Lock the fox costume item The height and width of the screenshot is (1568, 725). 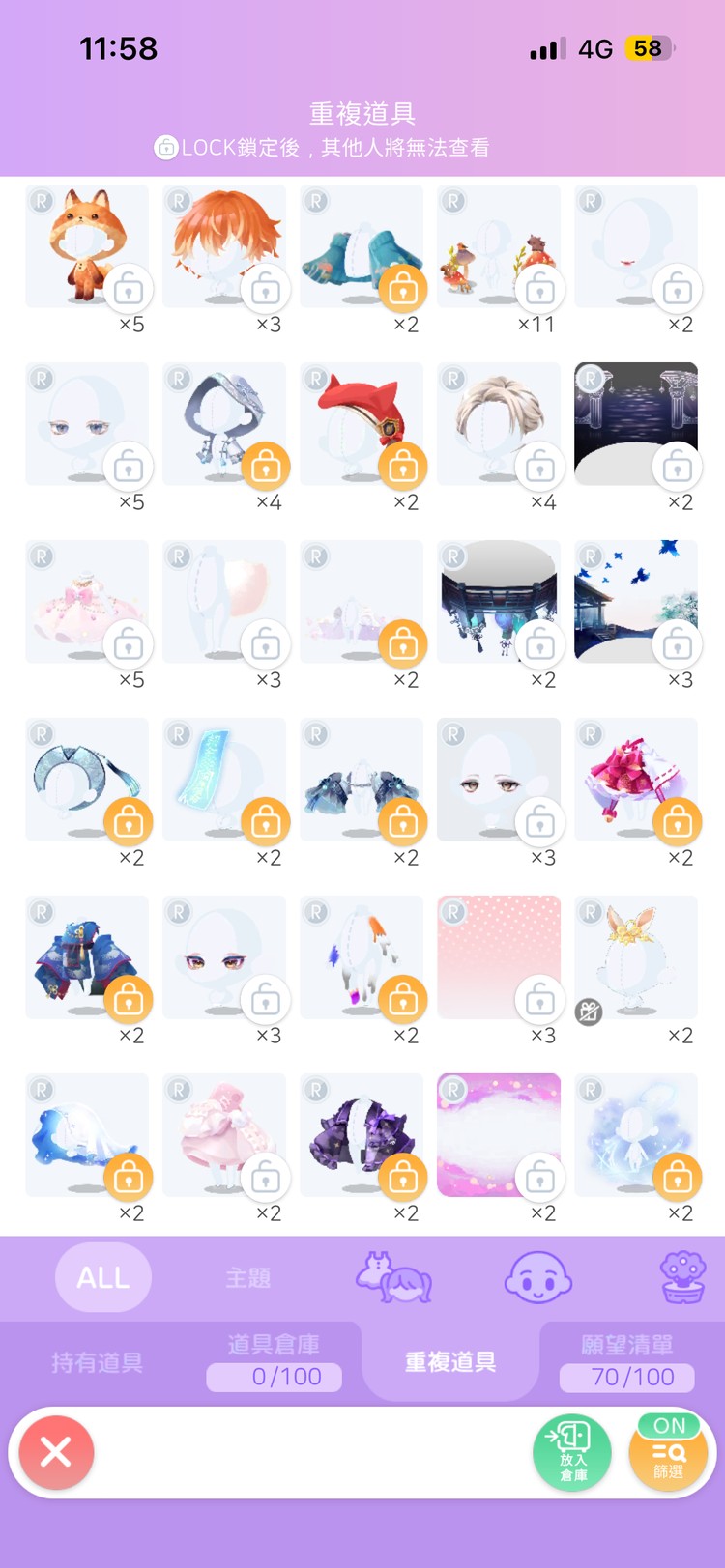[x=128, y=289]
